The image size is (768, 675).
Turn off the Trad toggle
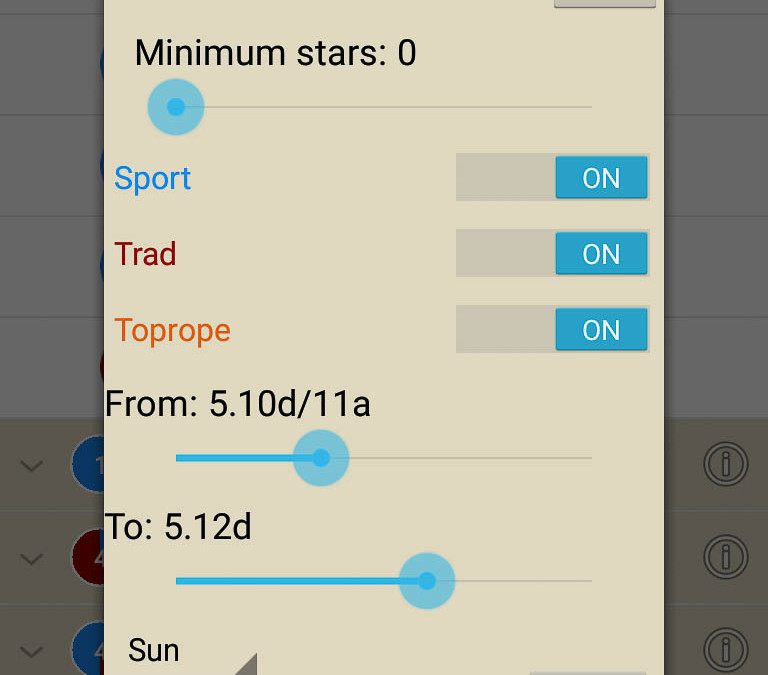tap(552, 254)
